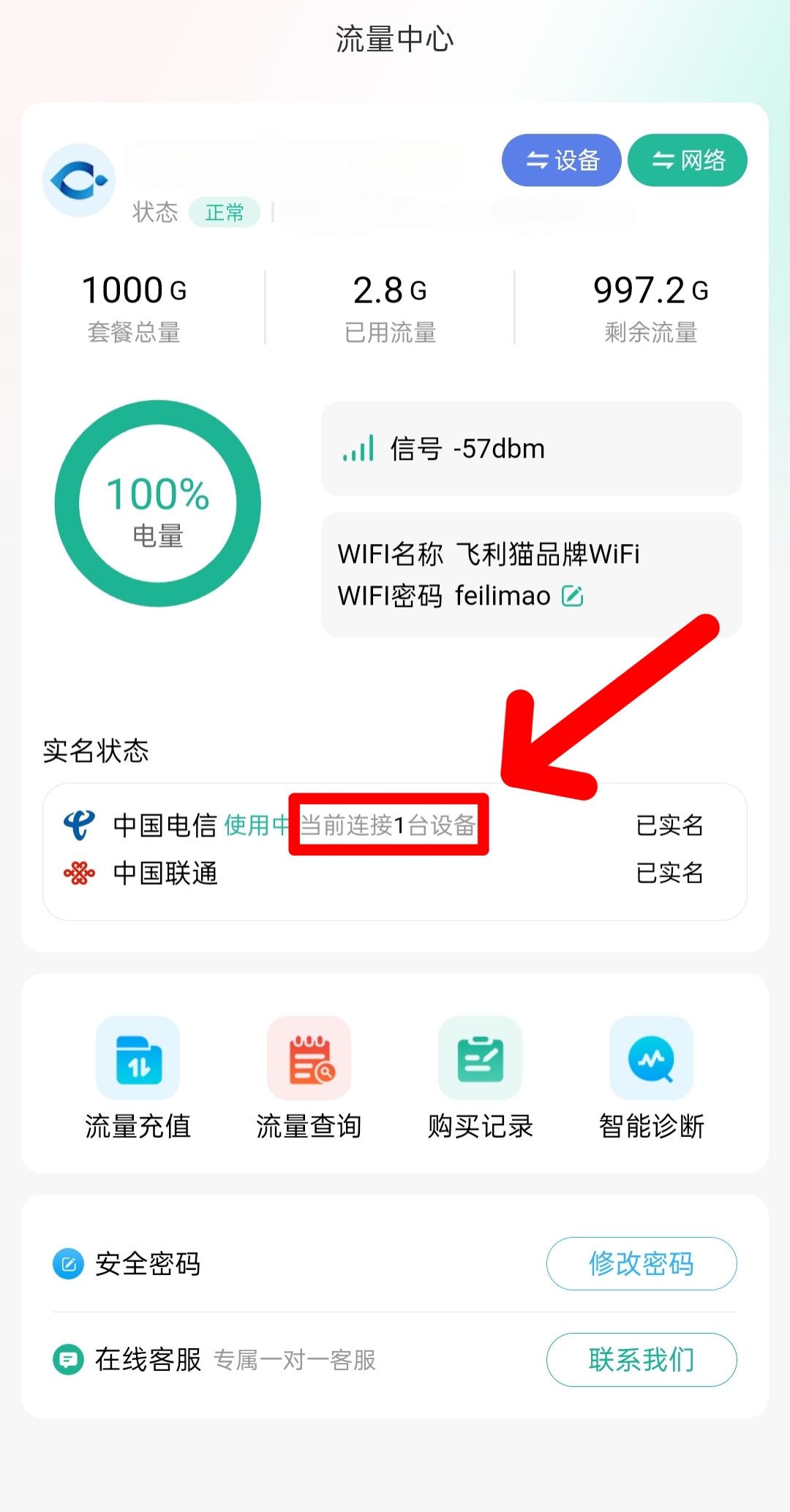Tap the 设备 switch button

pos(561,160)
